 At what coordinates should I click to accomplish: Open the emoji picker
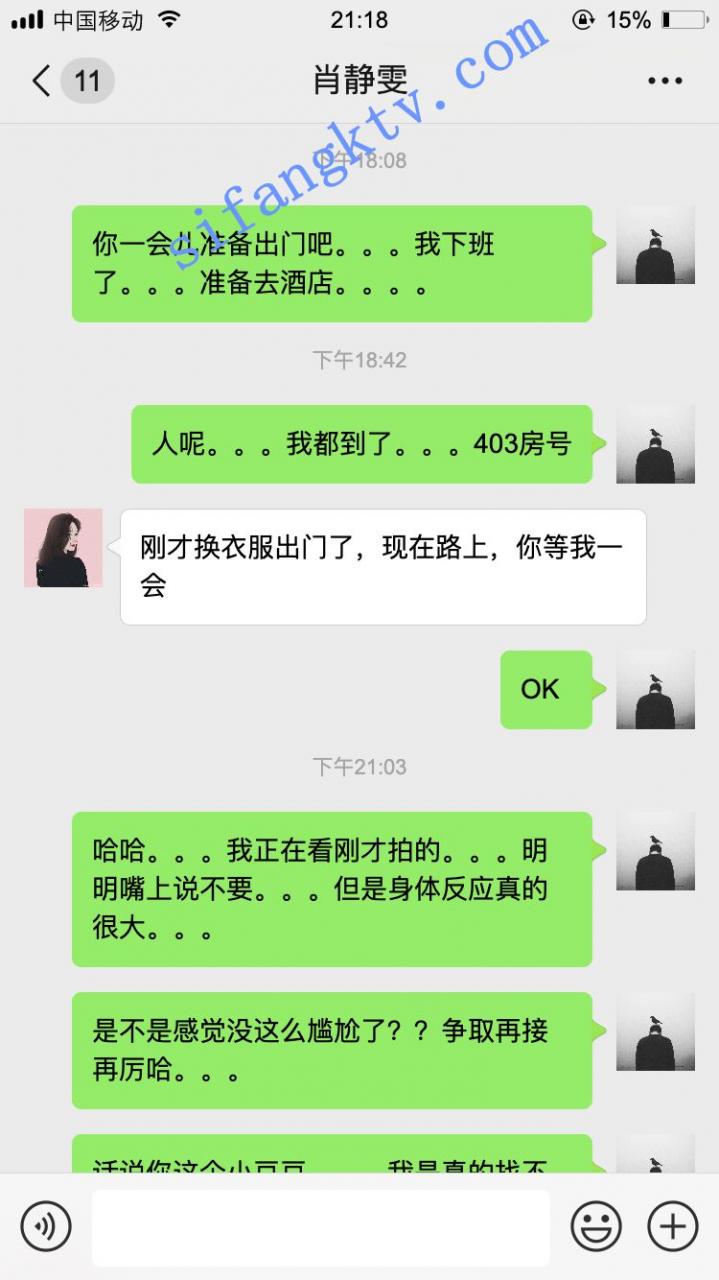pyautogui.click(x=596, y=1225)
